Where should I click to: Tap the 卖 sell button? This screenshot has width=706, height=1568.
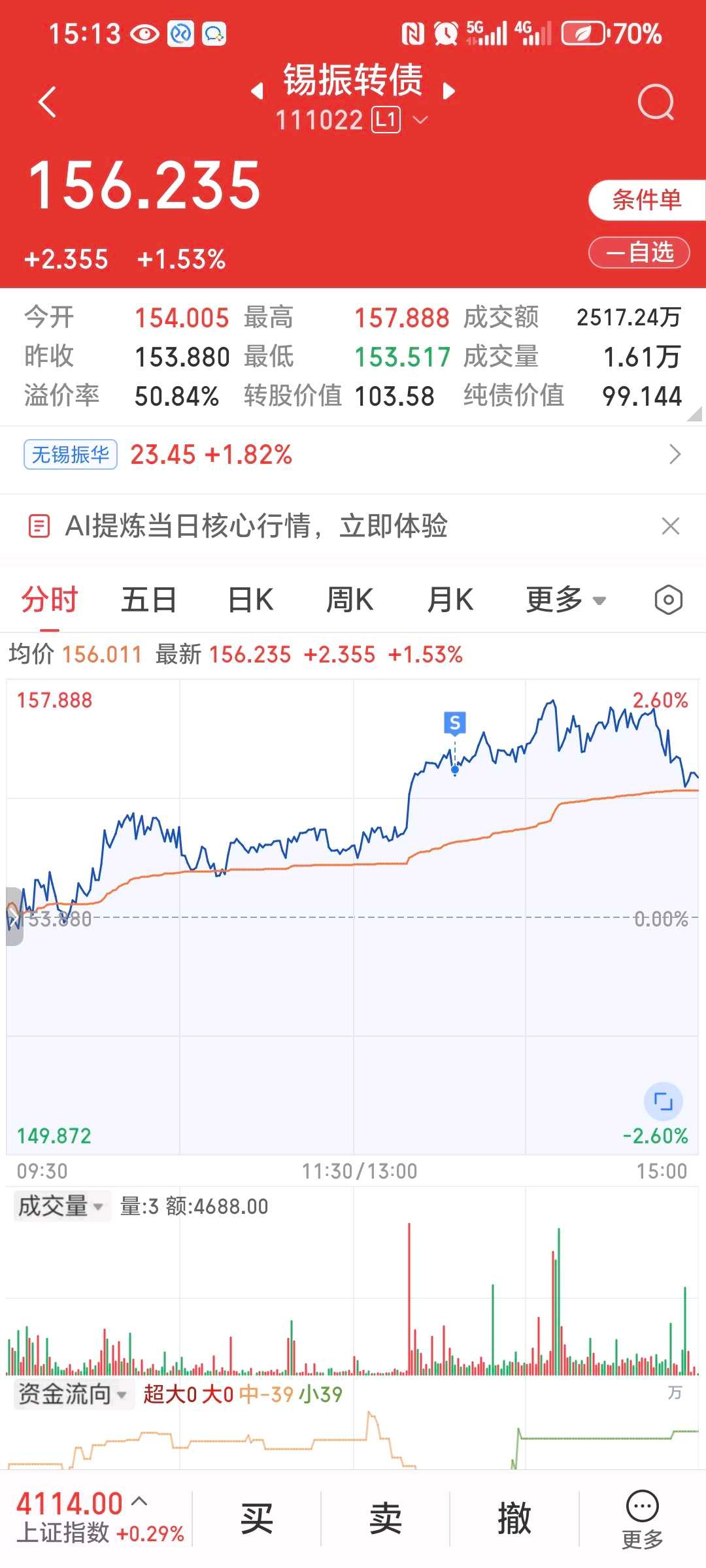click(385, 1518)
